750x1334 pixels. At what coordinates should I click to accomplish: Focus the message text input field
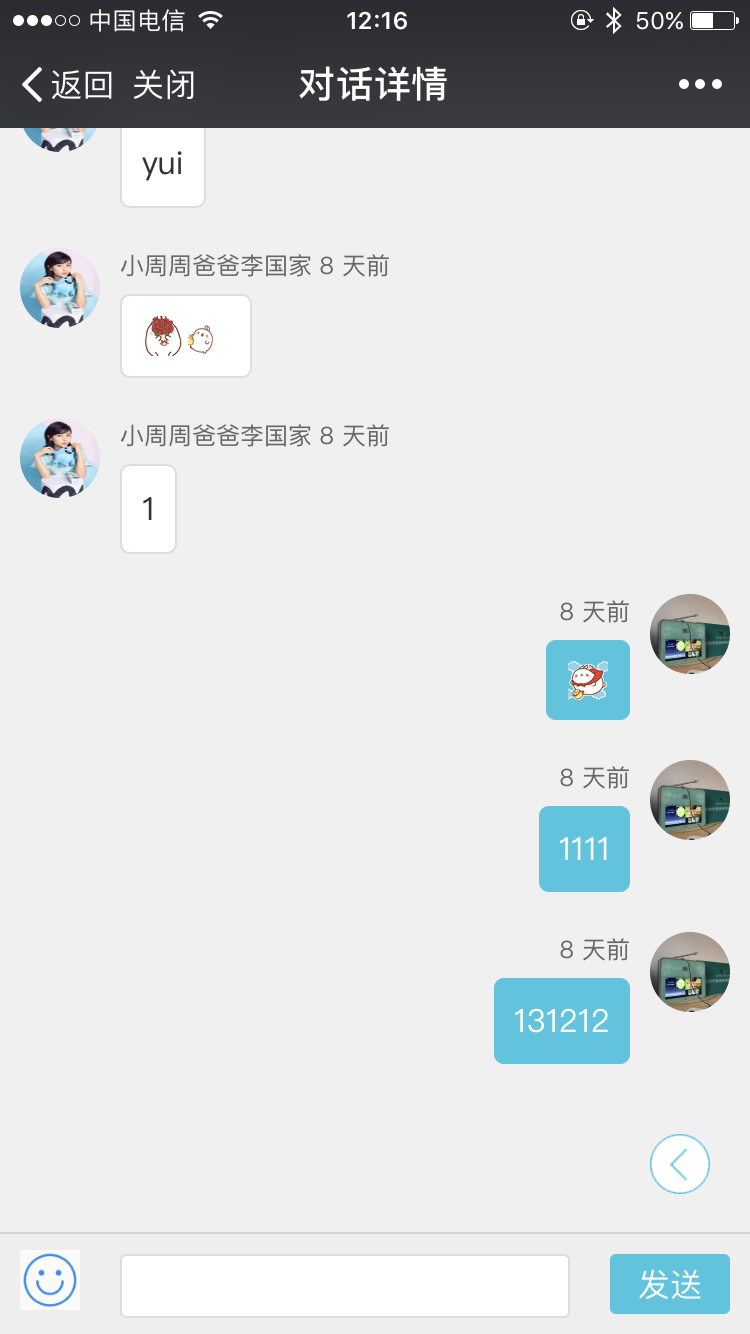pos(345,1285)
